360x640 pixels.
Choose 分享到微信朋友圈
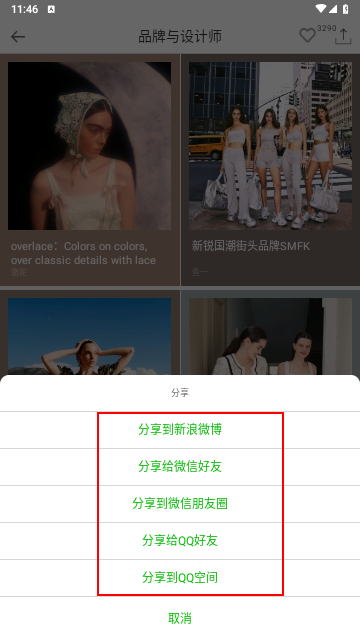point(180,504)
